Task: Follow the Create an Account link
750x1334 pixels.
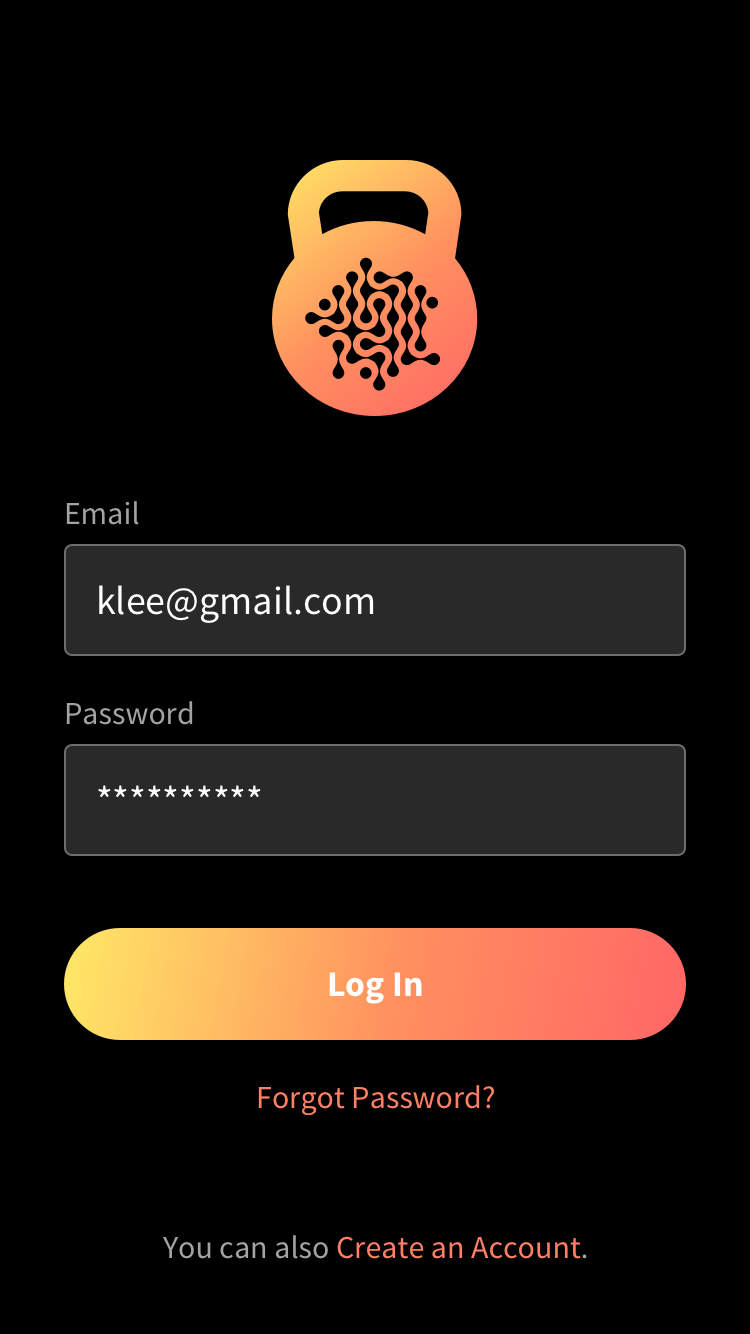Action: (x=459, y=1248)
